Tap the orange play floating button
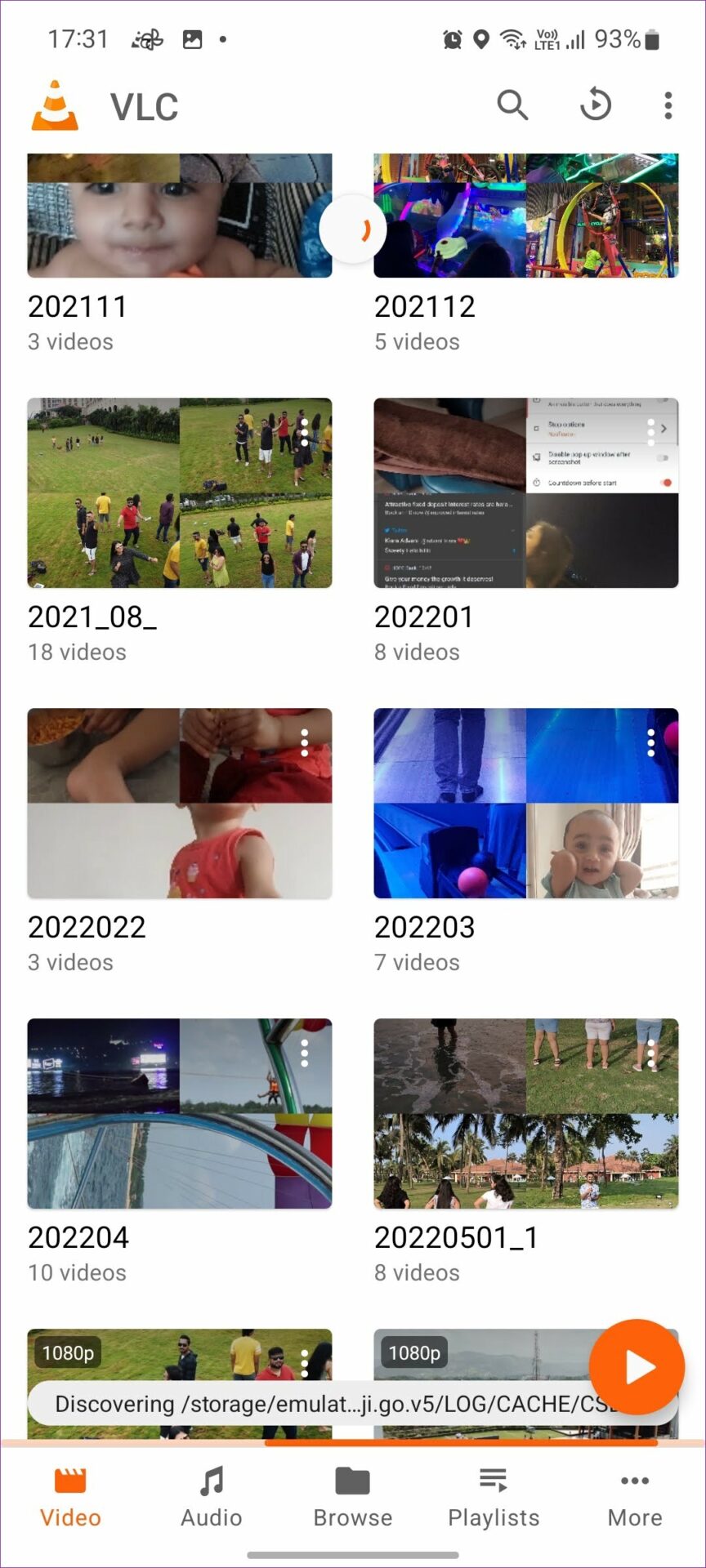706x1568 pixels. (637, 1367)
